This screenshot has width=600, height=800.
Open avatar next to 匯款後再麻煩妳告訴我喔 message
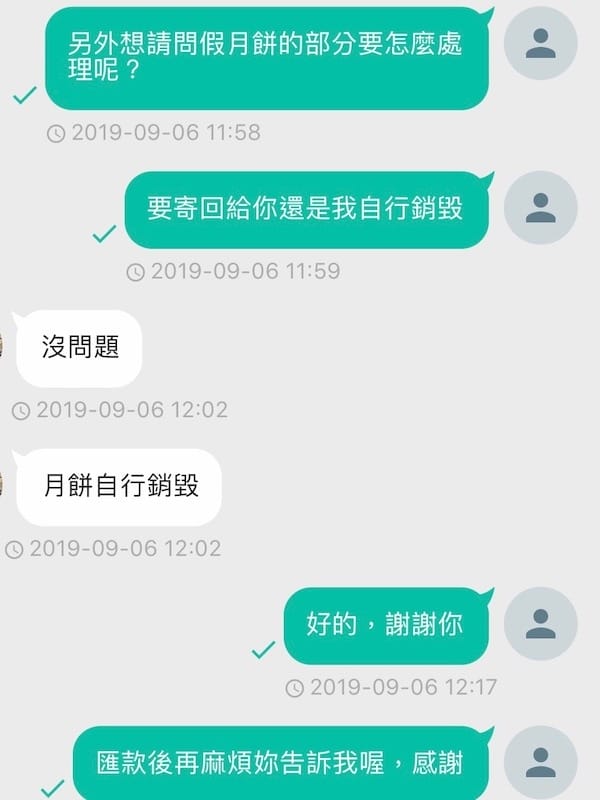541,763
